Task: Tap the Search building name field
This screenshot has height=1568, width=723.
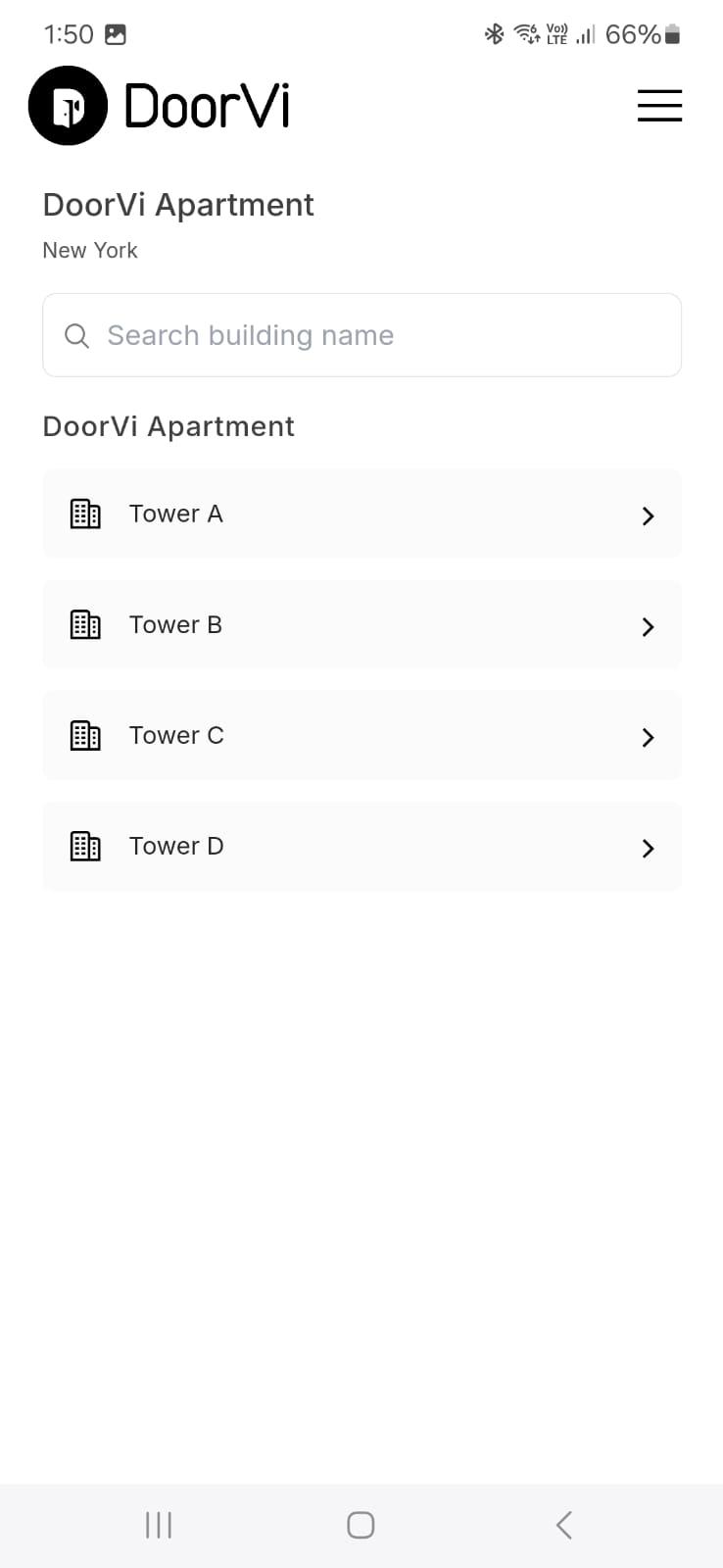Action: [361, 335]
